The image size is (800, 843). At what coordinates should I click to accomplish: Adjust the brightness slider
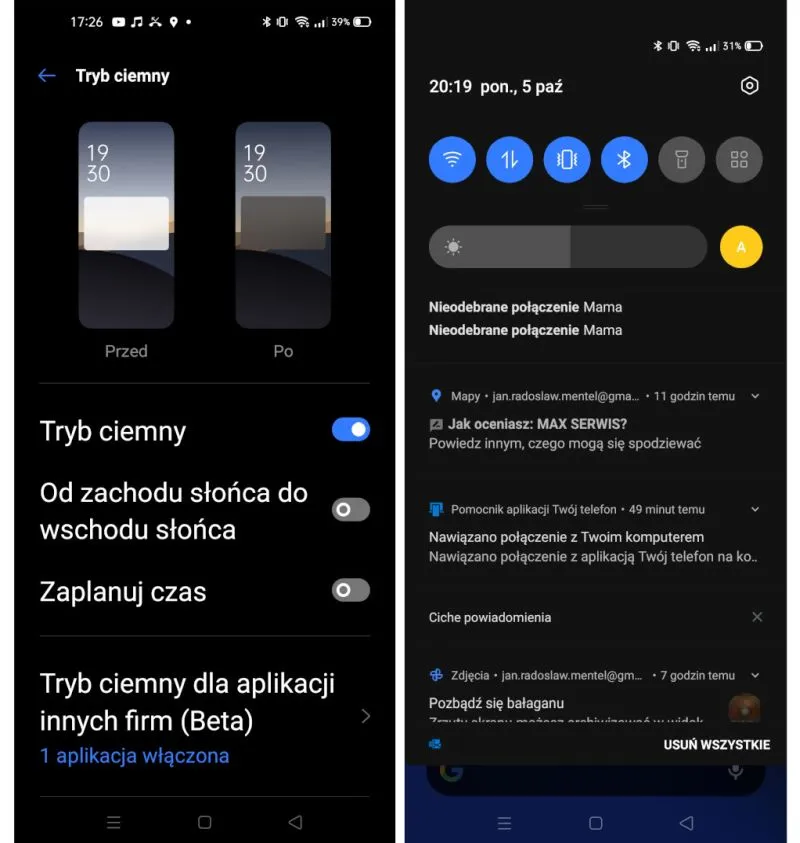[x=567, y=246]
